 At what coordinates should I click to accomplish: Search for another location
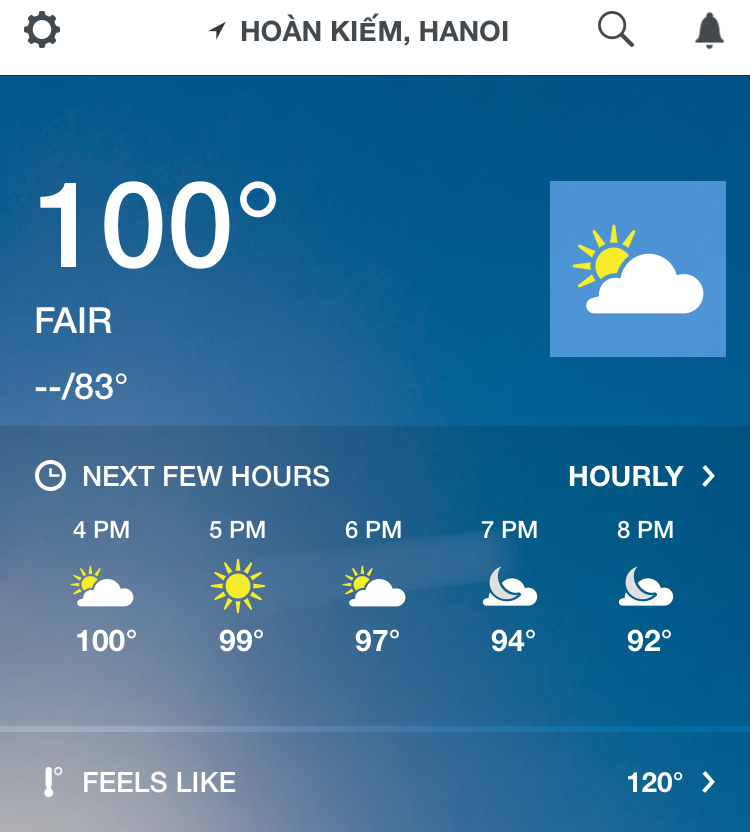[615, 31]
